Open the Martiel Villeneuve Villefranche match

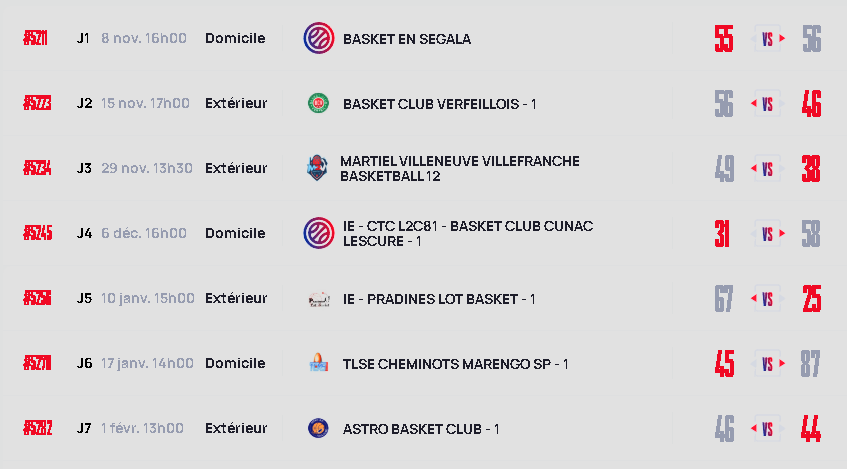(x=459, y=168)
